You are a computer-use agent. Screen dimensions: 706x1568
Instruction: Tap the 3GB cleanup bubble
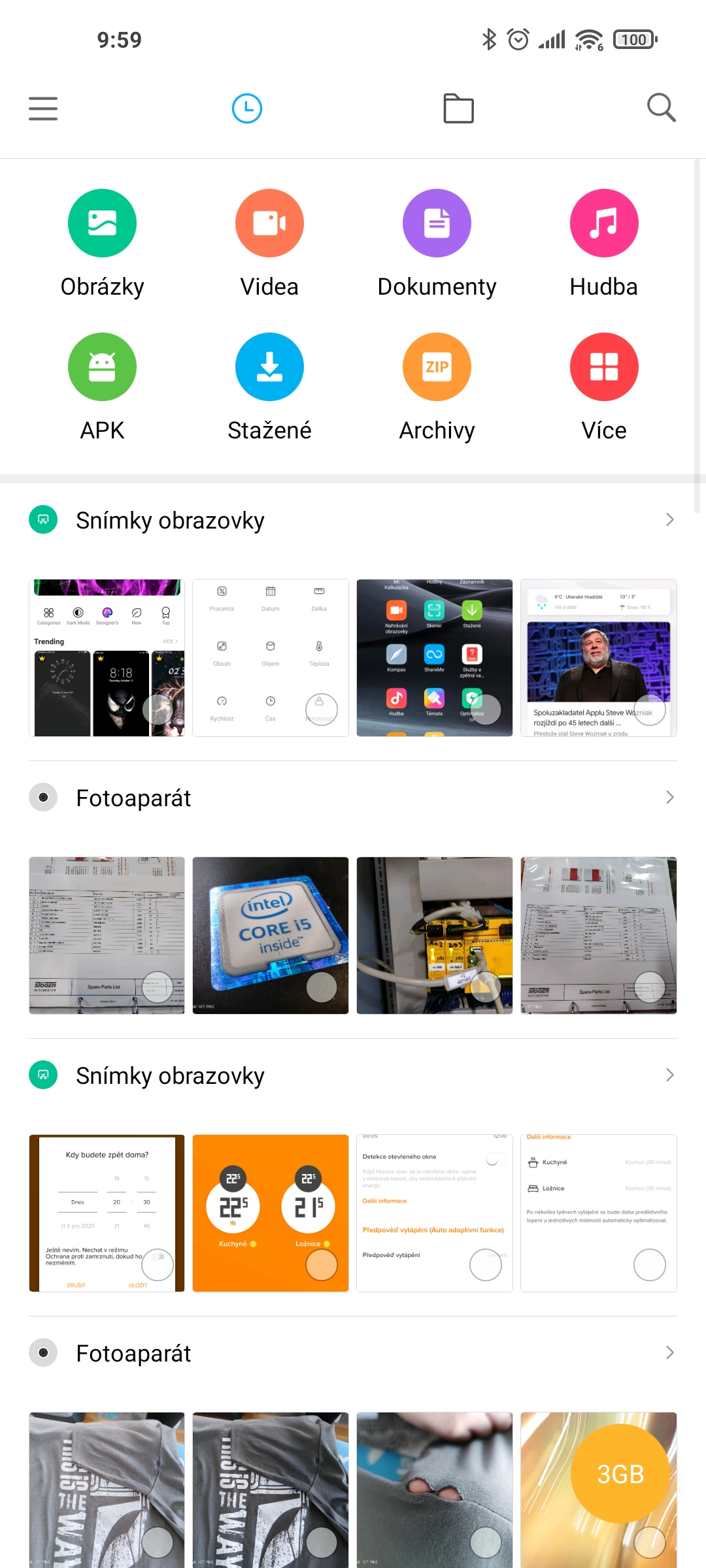(620, 1475)
